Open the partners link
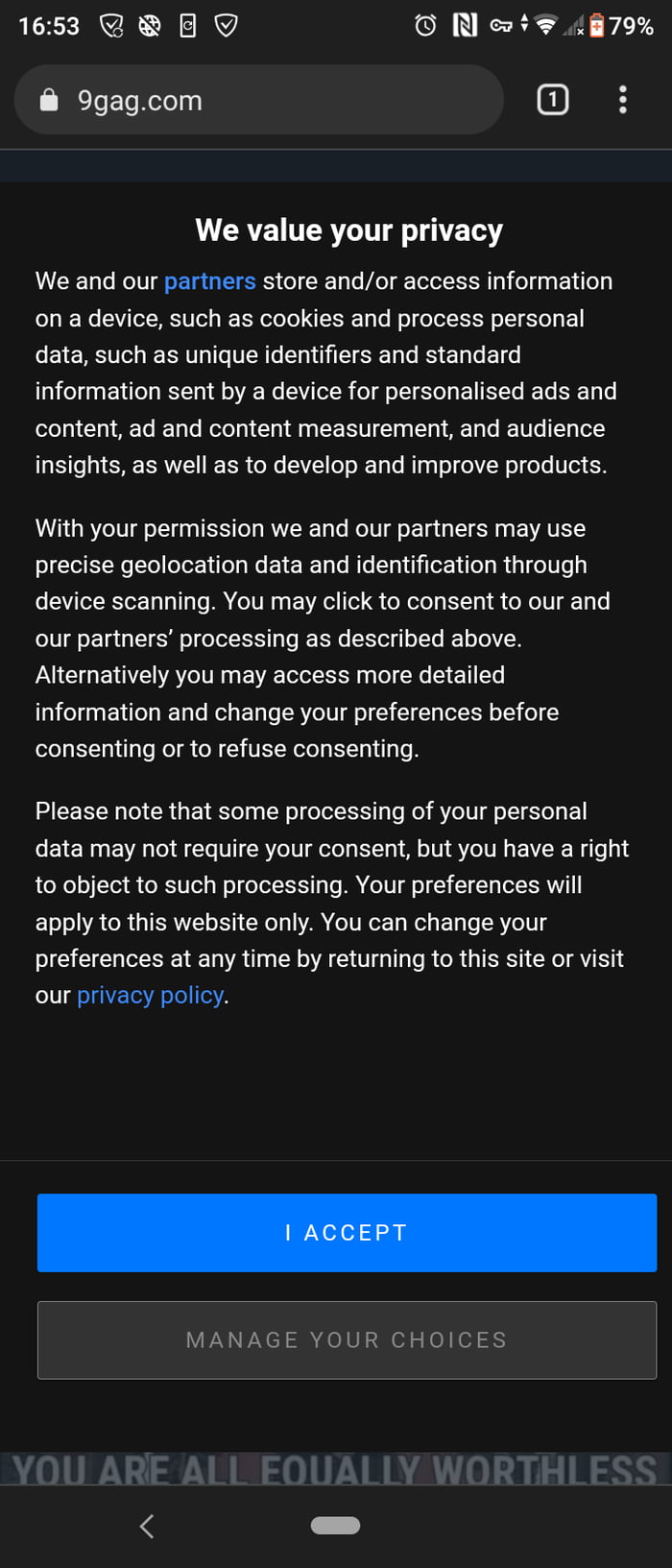This screenshot has width=672, height=1568. click(x=209, y=281)
